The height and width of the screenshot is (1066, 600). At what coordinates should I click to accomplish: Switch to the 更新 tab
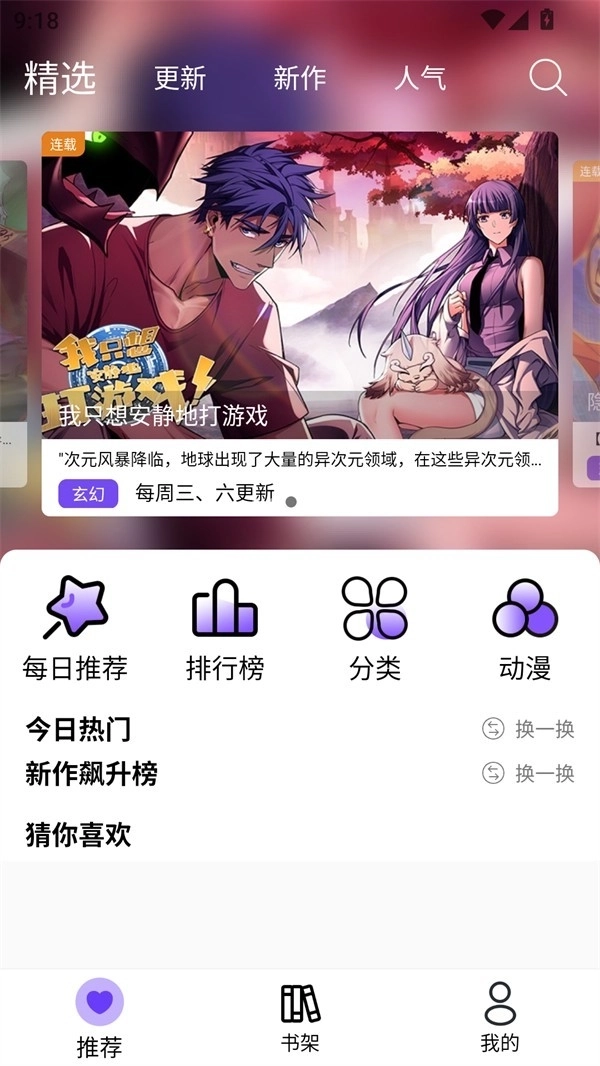[x=180, y=78]
